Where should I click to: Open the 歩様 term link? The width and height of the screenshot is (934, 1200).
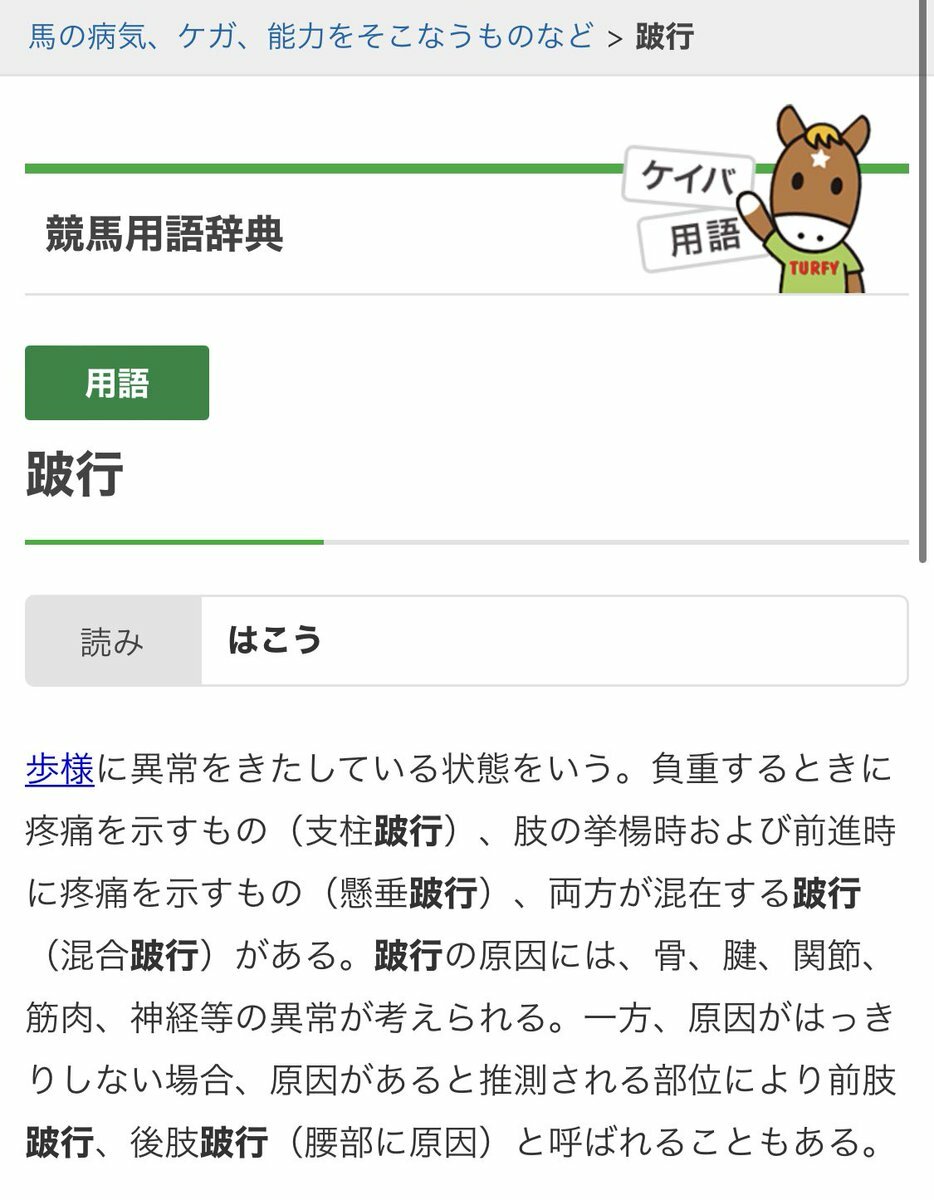tap(60, 769)
